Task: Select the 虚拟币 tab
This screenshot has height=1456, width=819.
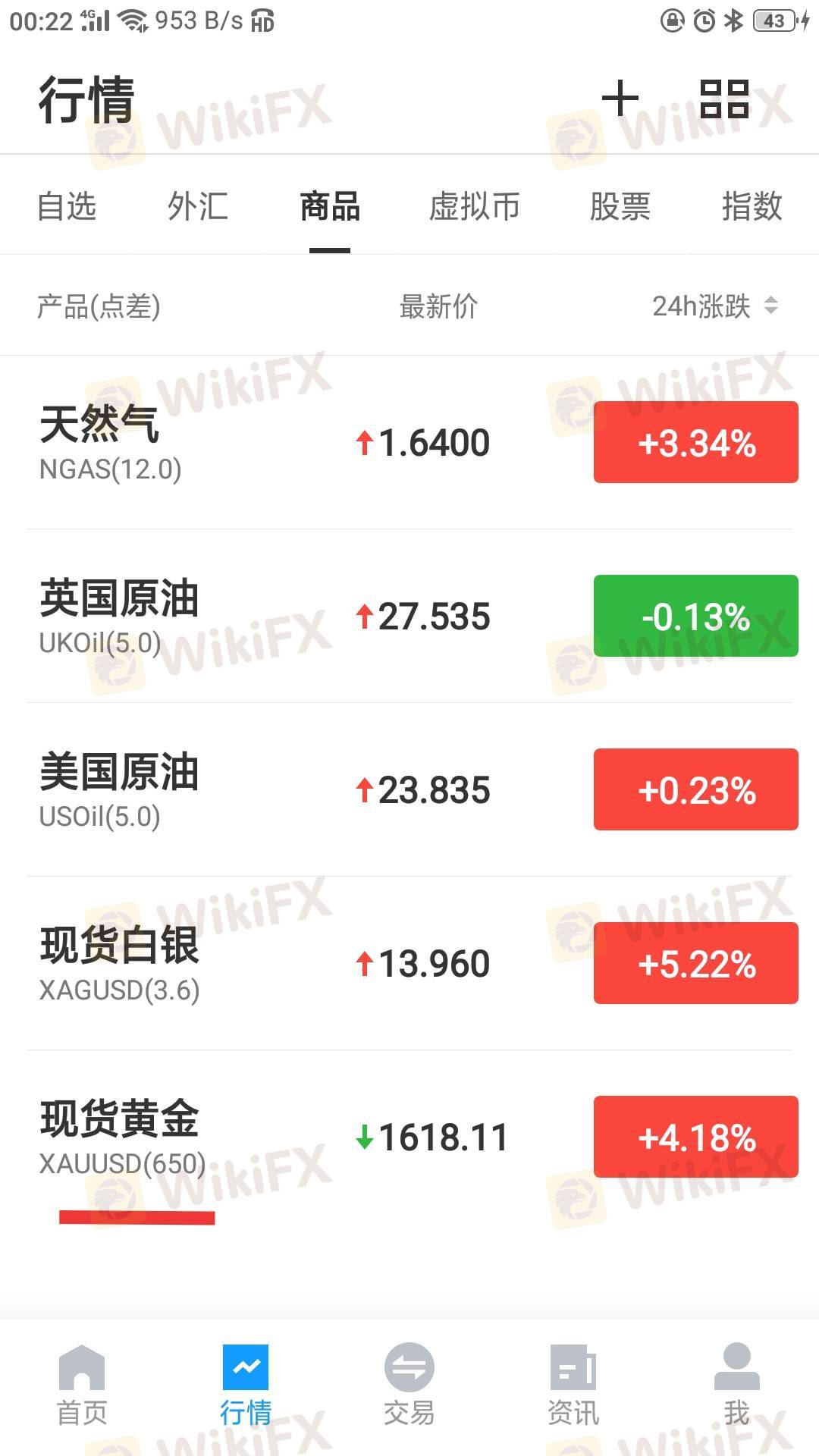Action: tap(474, 206)
